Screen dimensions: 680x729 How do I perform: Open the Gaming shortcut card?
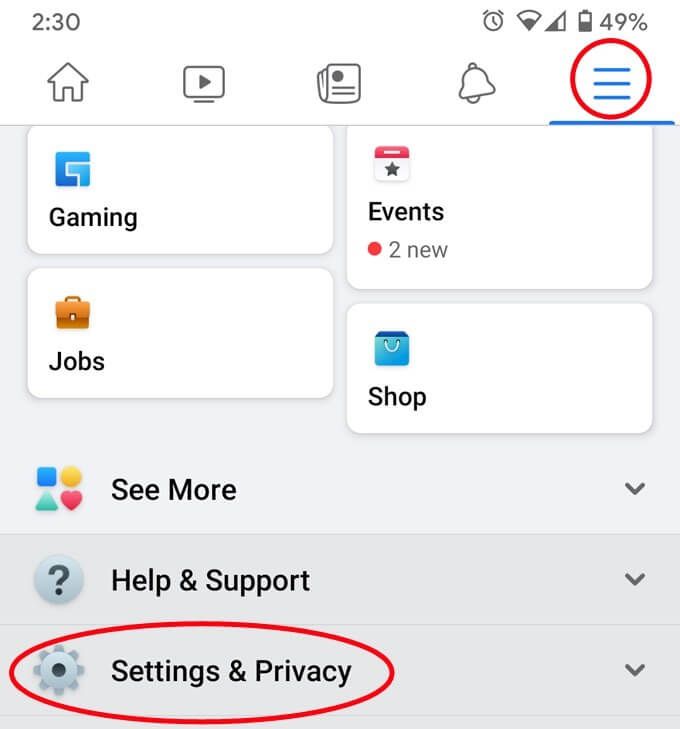(x=180, y=190)
